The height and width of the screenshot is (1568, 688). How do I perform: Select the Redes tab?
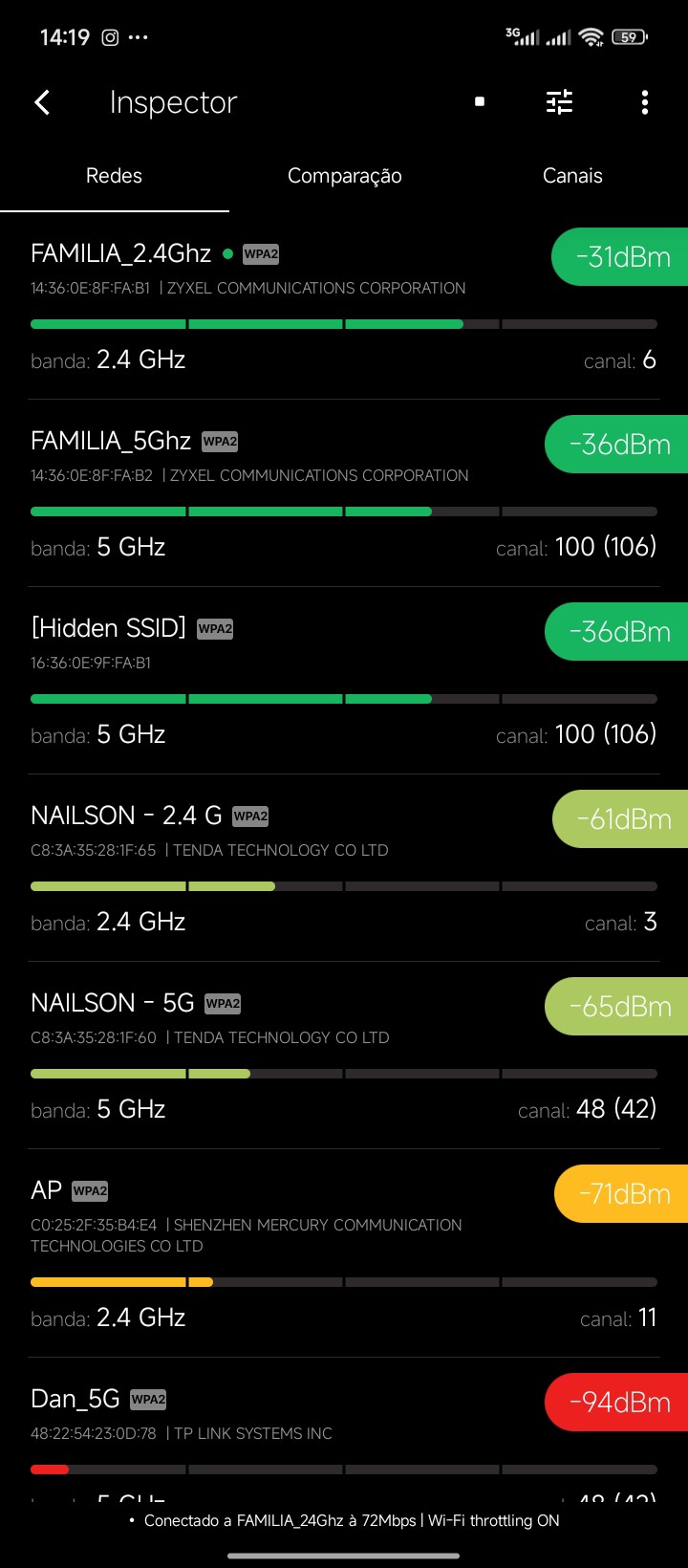coord(114,176)
